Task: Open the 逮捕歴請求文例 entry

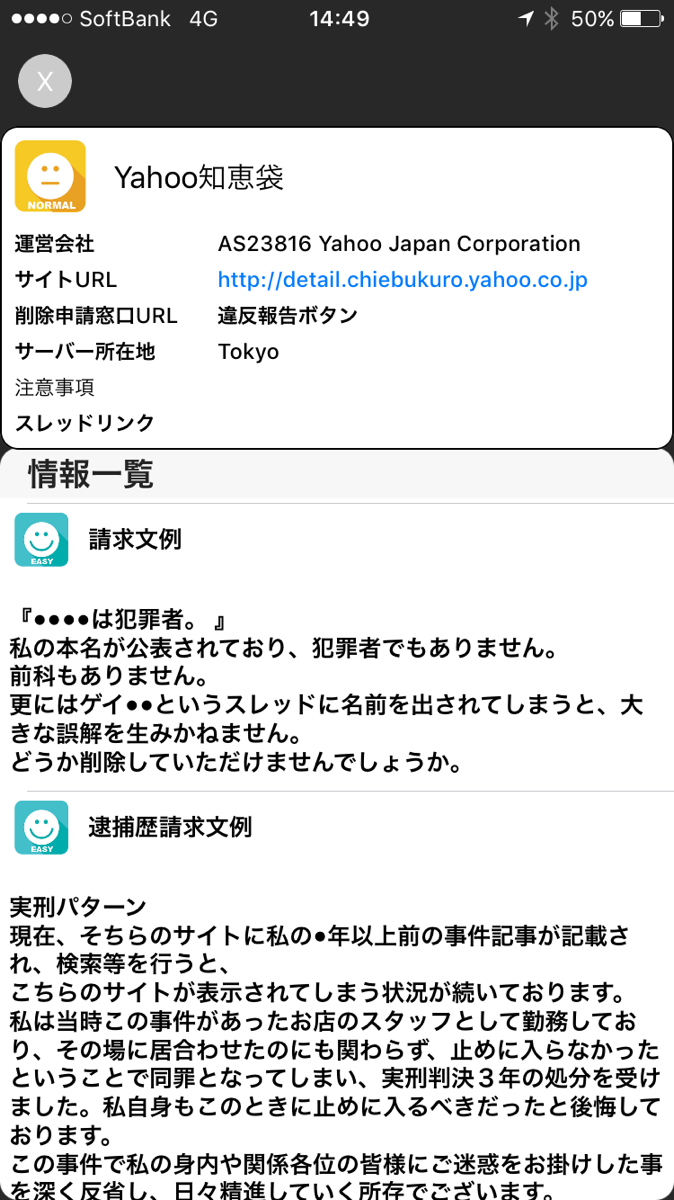Action: (x=337, y=827)
